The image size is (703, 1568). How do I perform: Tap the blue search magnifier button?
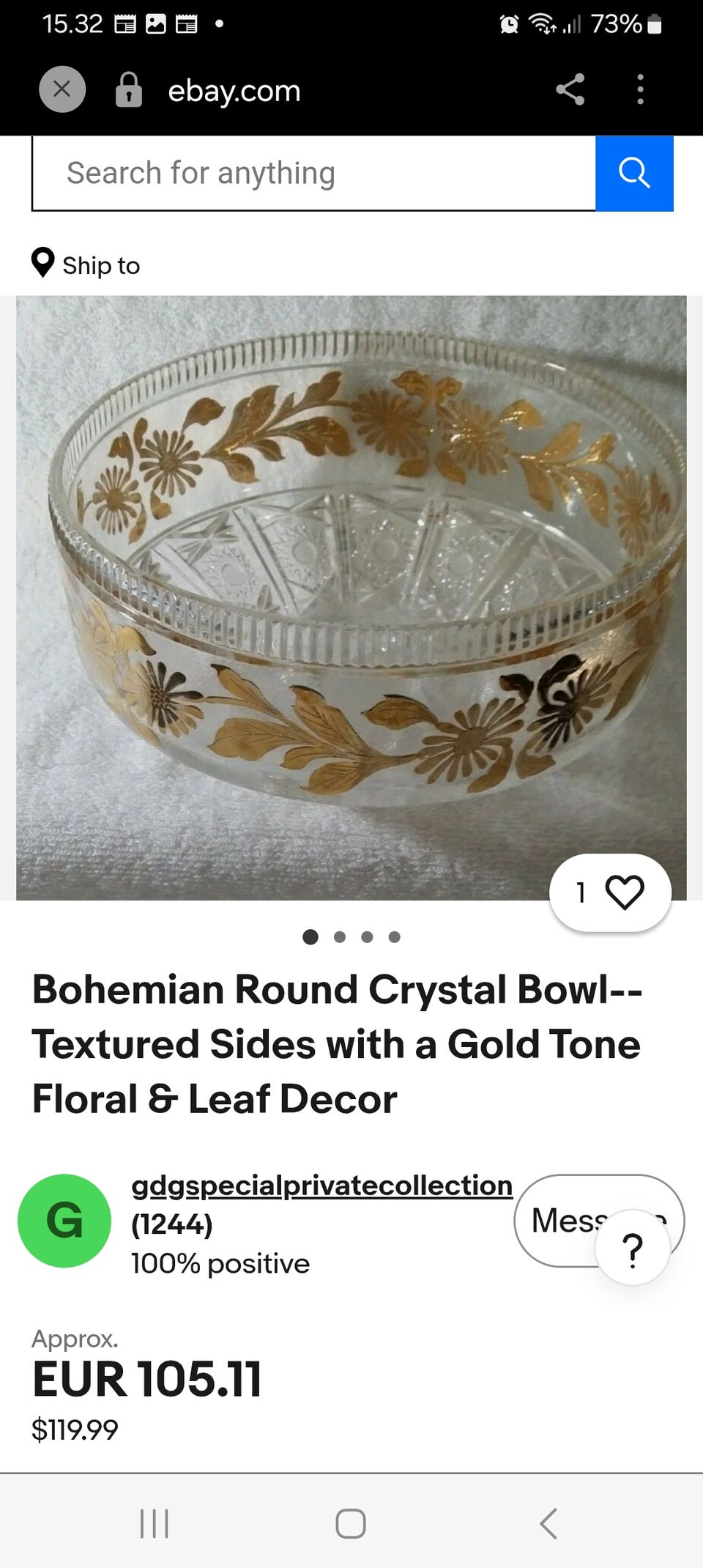pyautogui.click(x=634, y=174)
